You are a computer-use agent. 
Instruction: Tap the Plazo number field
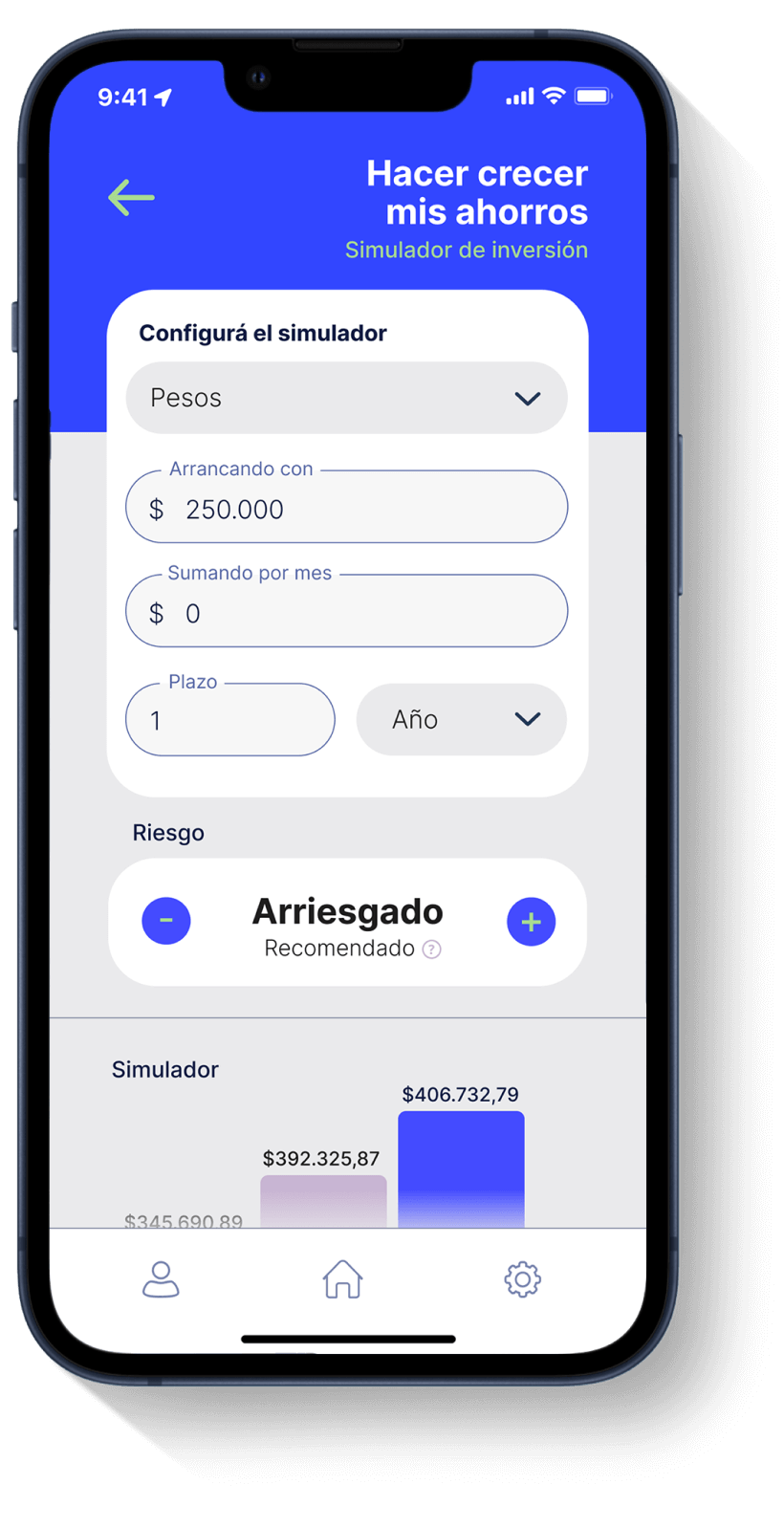[229, 720]
